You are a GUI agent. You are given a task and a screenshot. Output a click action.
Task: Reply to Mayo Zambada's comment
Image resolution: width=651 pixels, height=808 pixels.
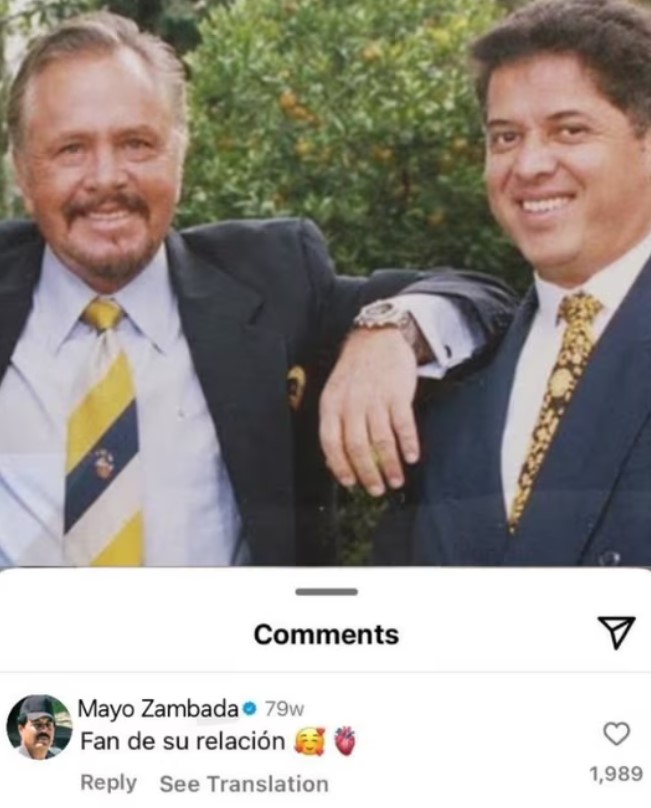(108, 783)
